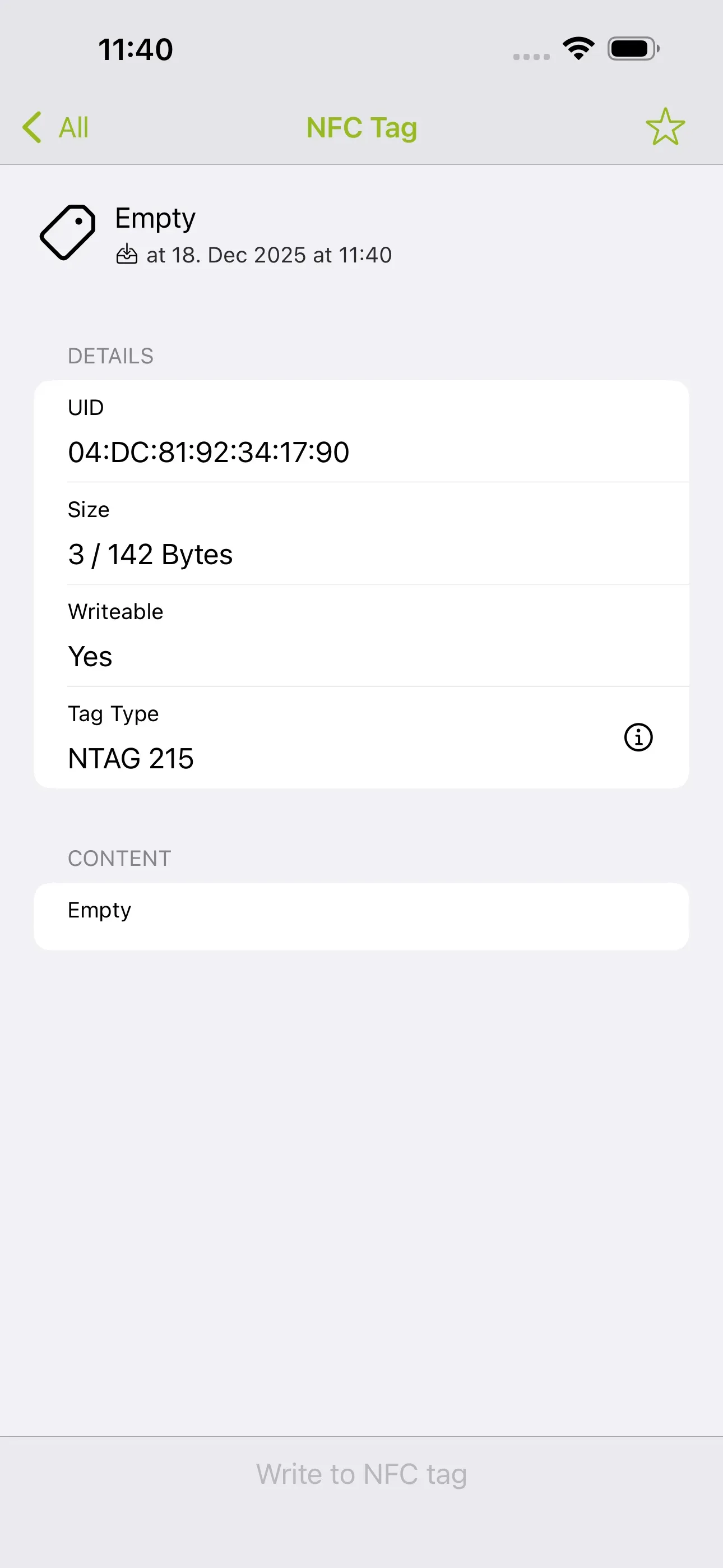The width and height of the screenshot is (723, 1568).
Task: Select the NFC Tag title
Action: click(x=361, y=127)
